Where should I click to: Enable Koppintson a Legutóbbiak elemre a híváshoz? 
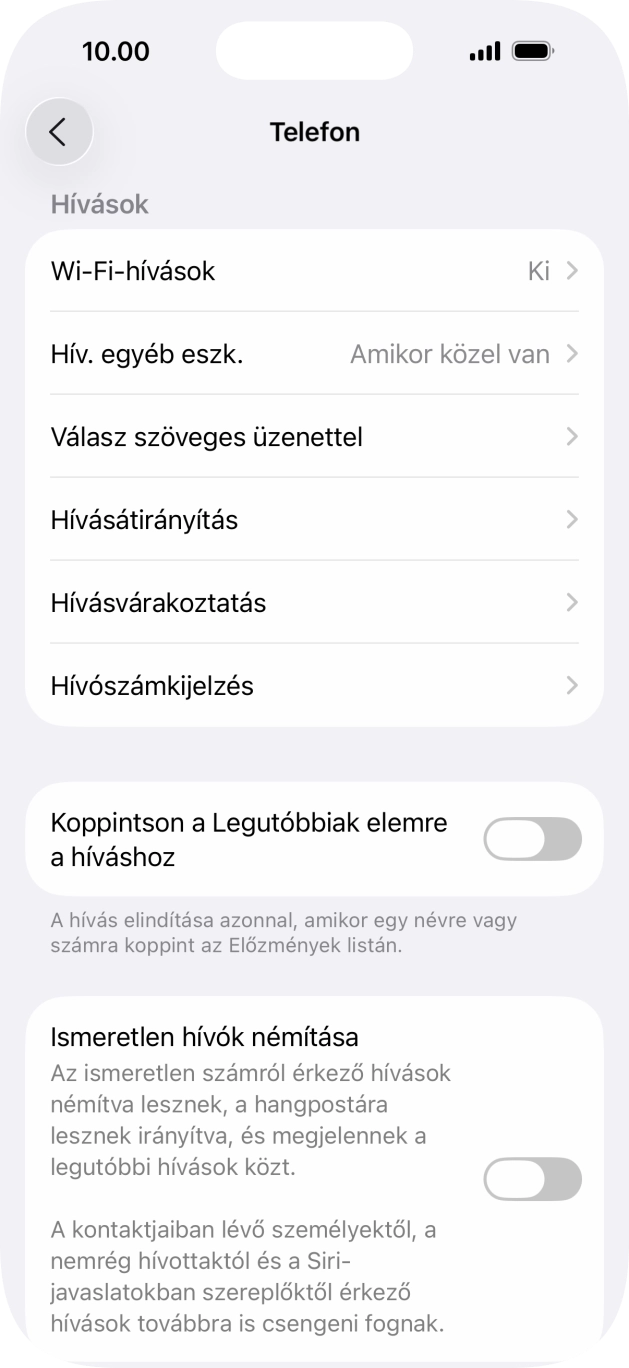tap(532, 839)
